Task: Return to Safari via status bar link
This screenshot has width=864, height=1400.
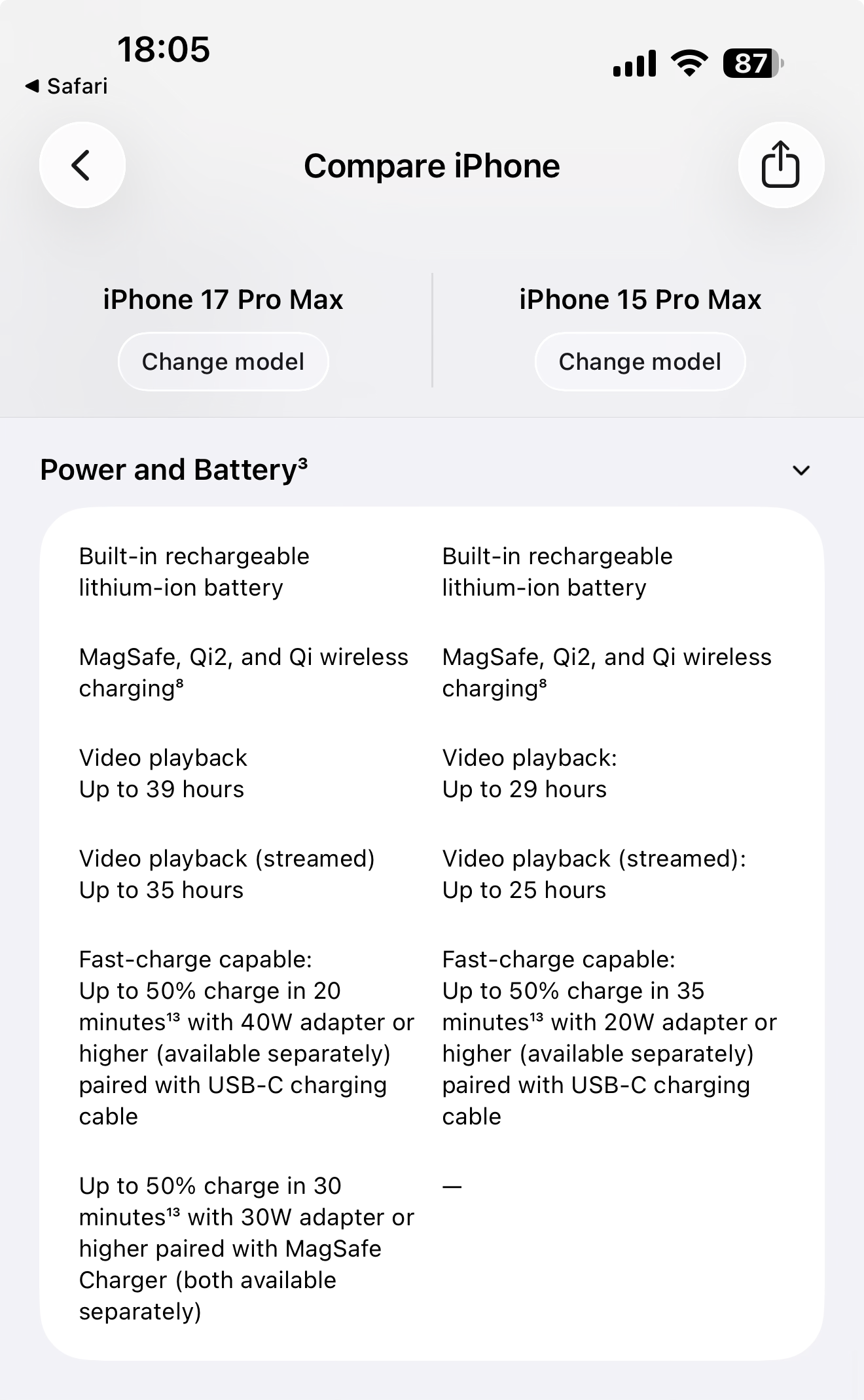Action: pyautogui.click(x=66, y=86)
